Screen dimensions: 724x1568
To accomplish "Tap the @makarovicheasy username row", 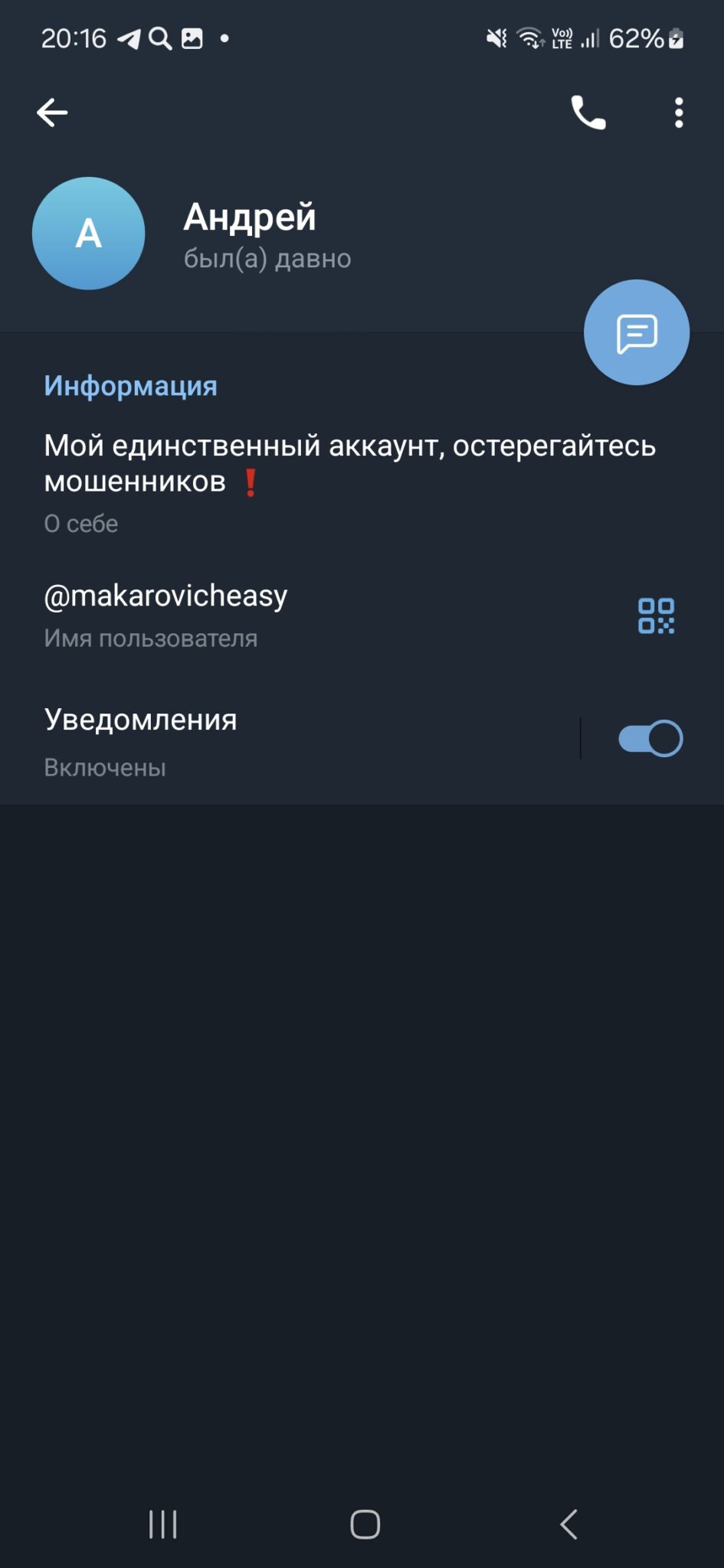I will click(306, 616).
